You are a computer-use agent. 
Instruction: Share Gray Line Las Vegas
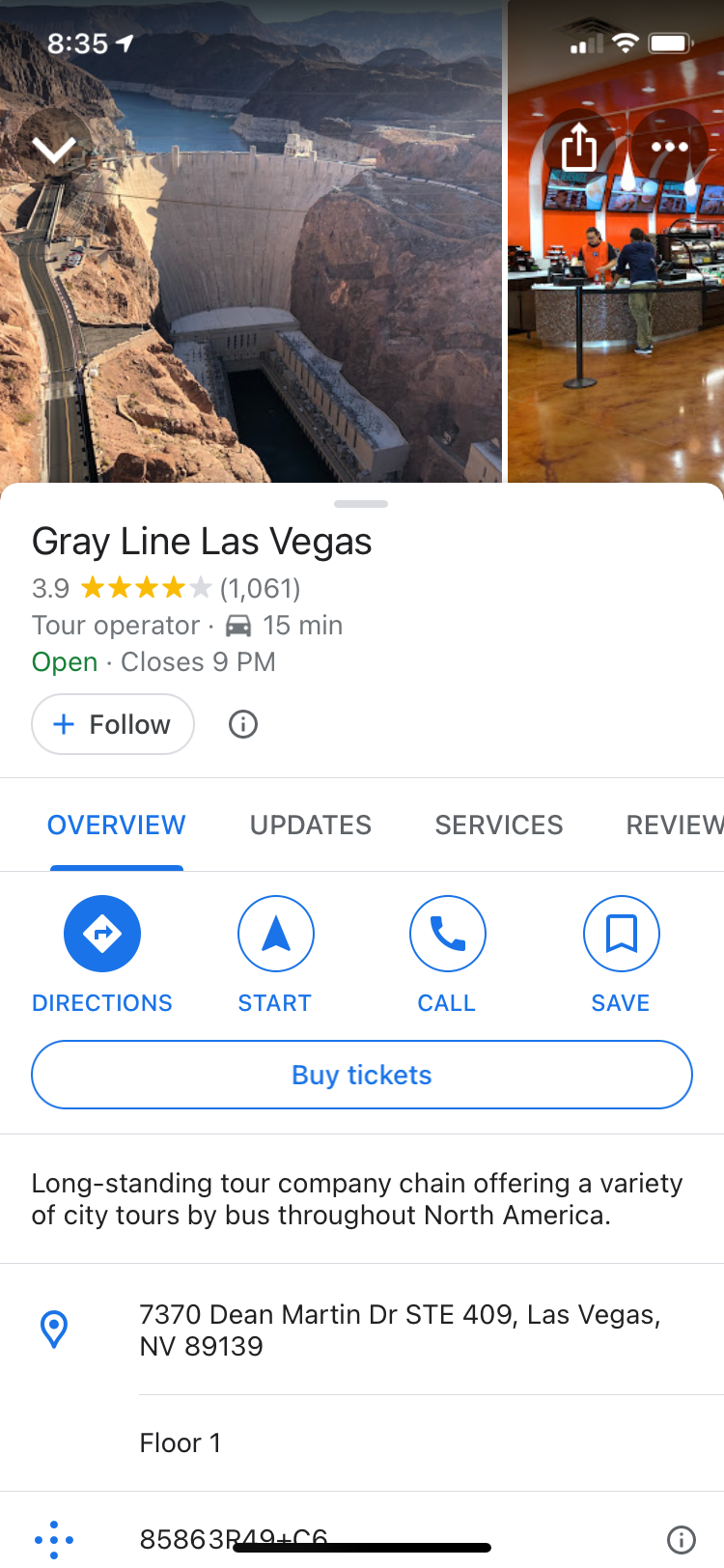(579, 148)
